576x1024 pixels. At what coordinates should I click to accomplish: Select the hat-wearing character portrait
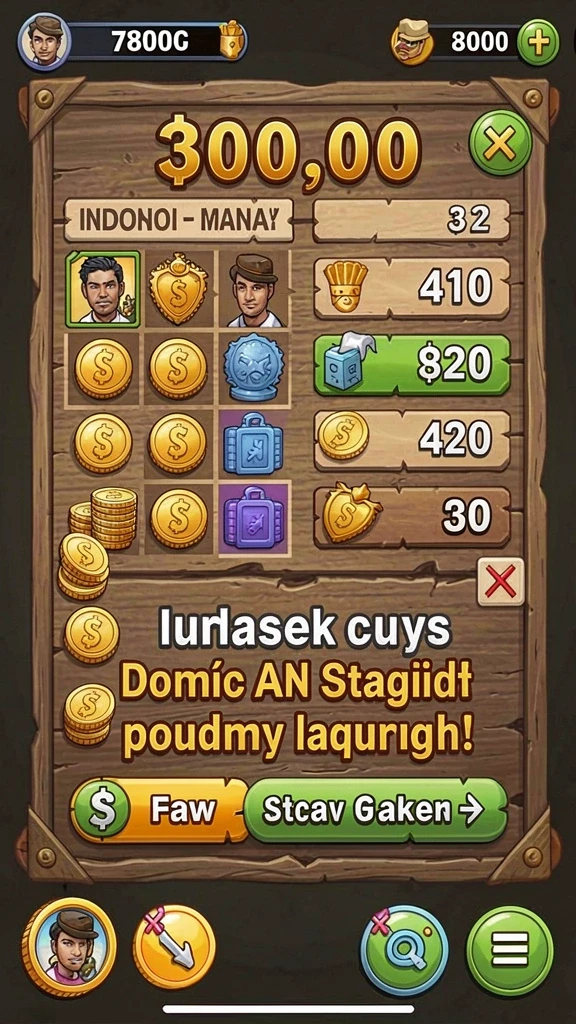[x=255, y=289]
